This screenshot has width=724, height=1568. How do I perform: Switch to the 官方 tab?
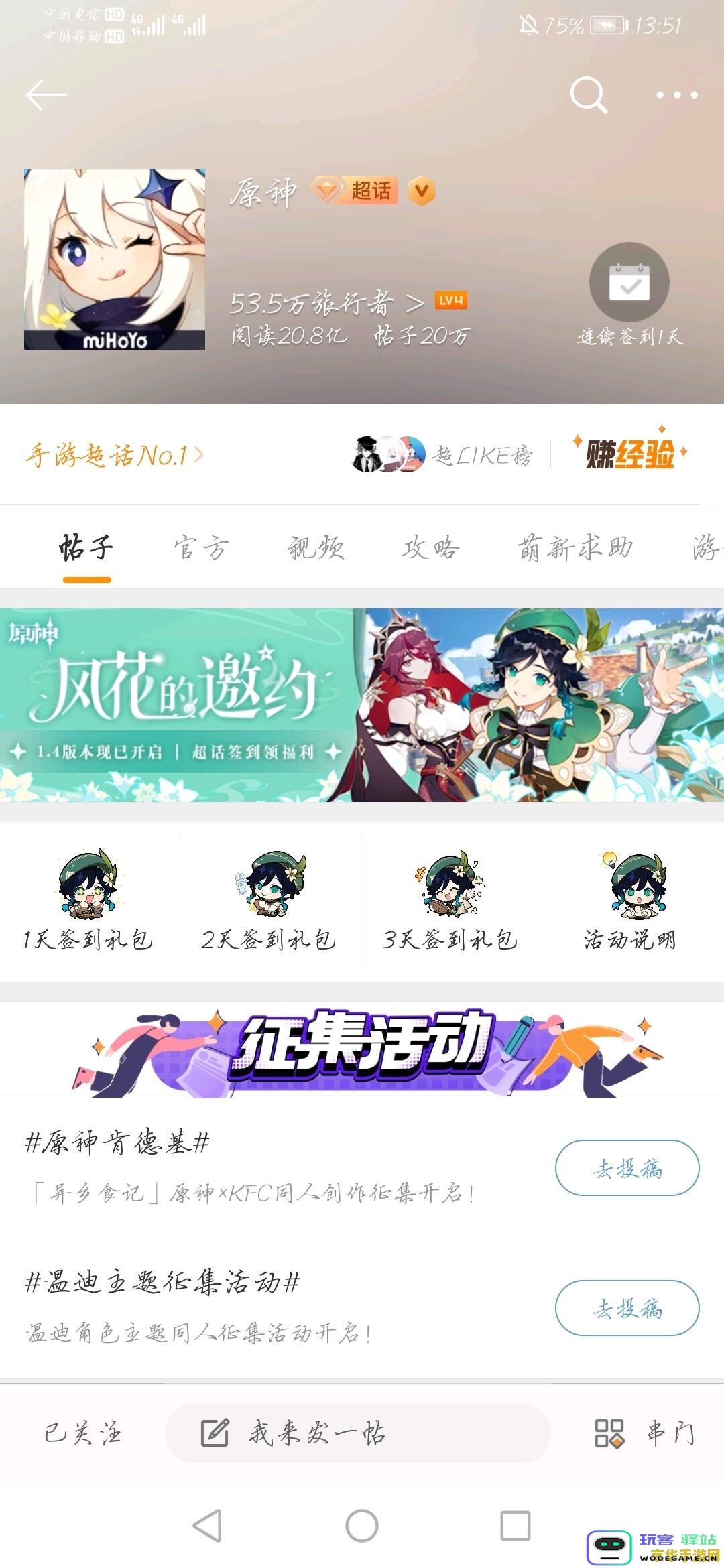click(x=201, y=548)
